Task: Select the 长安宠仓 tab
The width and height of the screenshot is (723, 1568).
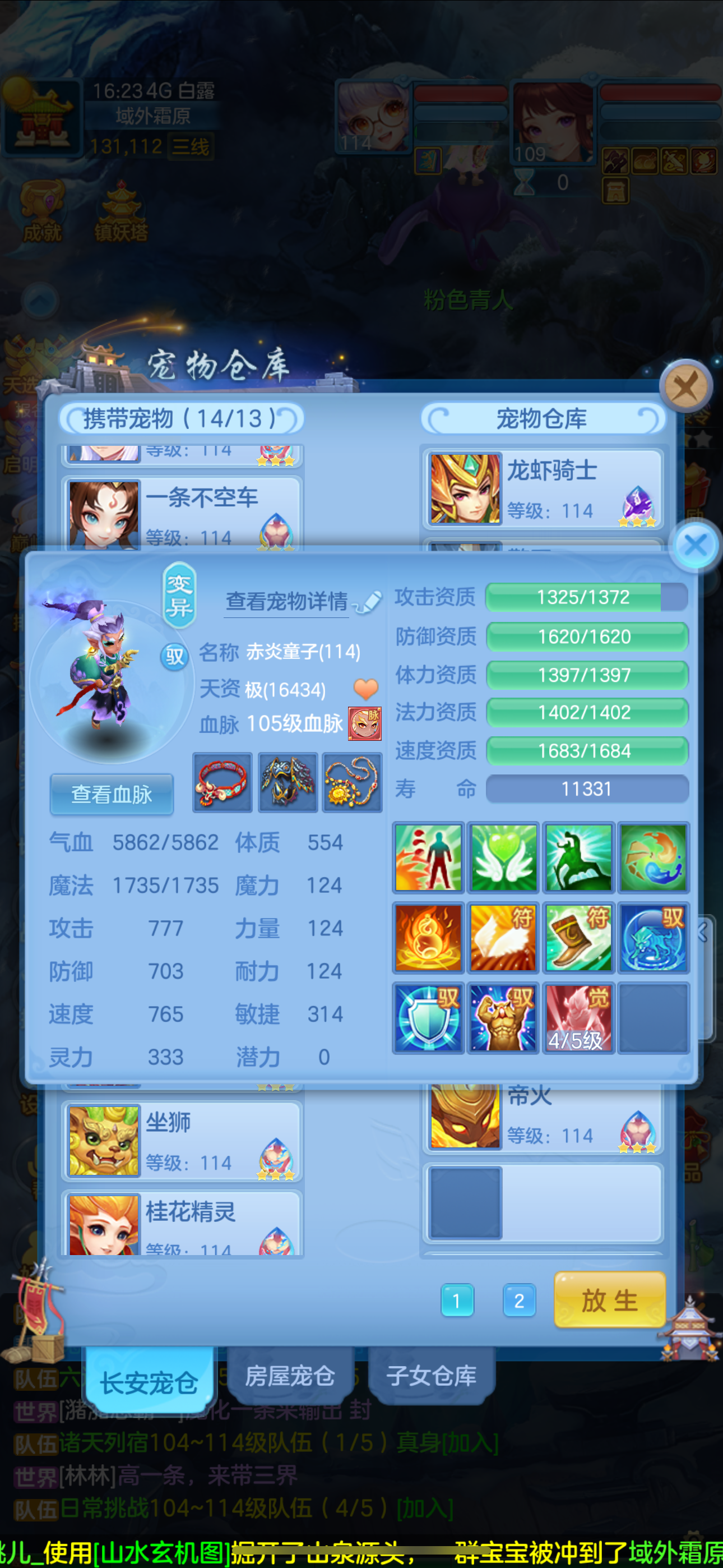Action: tap(149, 1382)
